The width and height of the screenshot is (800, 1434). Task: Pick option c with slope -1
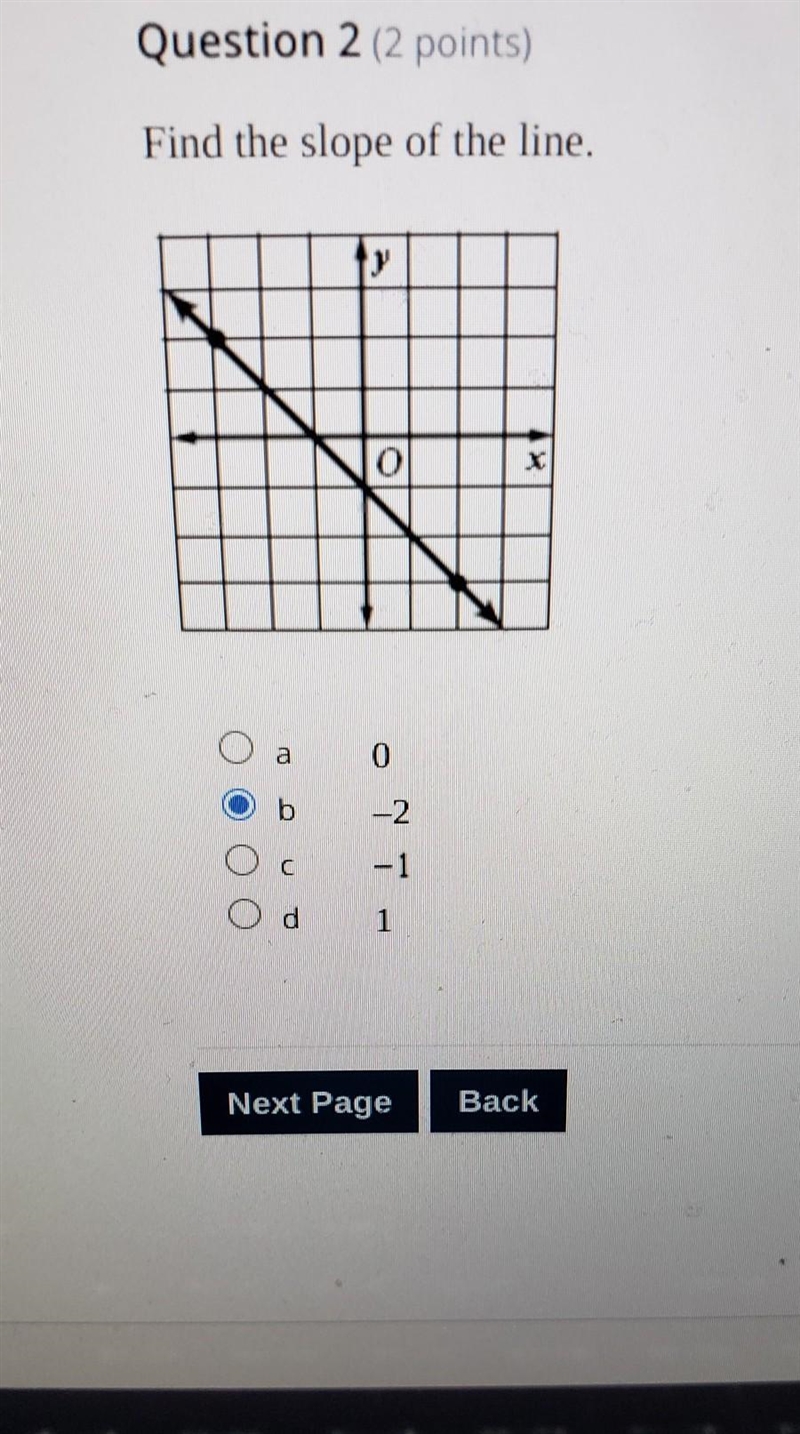241,860
